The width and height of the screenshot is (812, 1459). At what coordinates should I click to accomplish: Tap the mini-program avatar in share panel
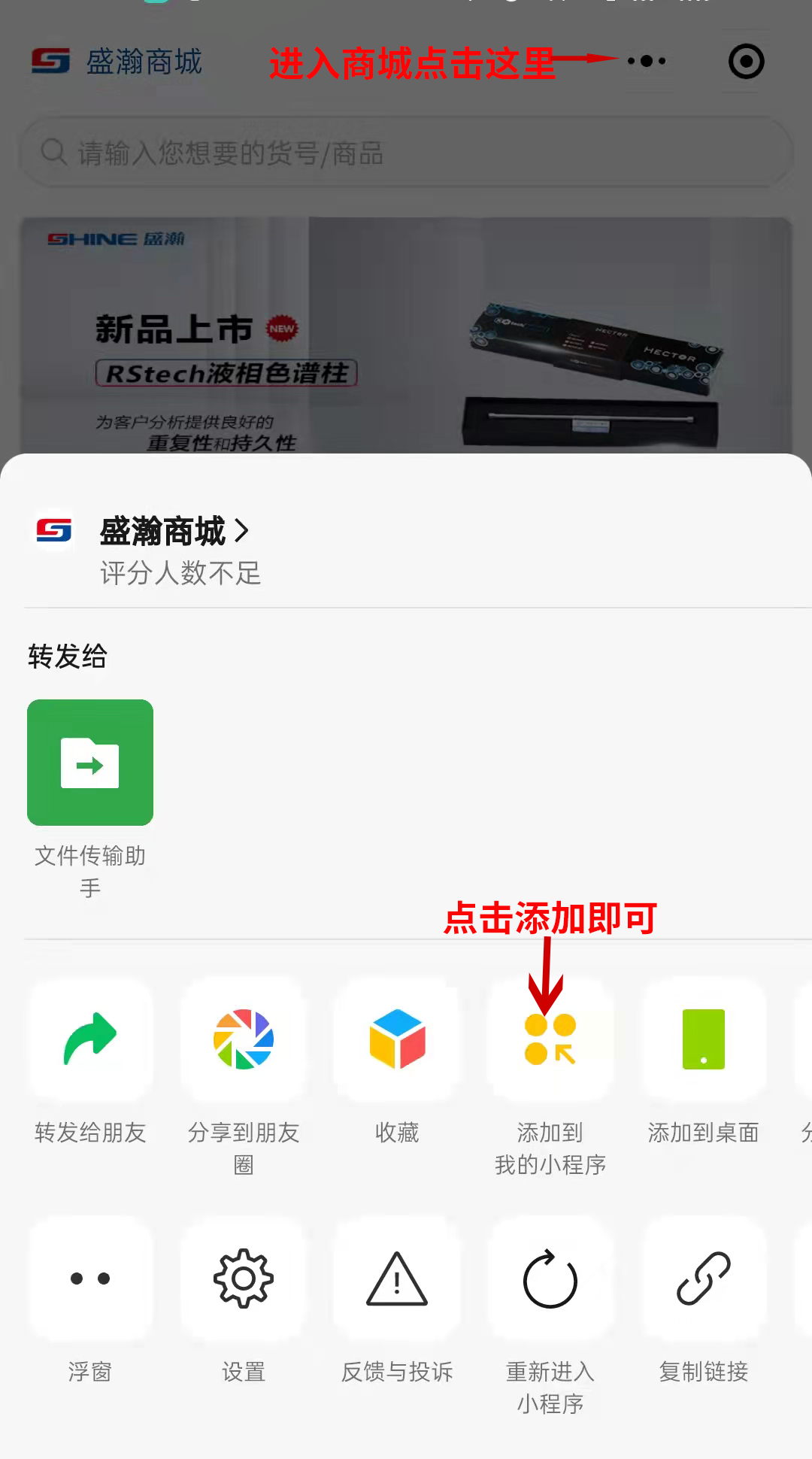pyautogui.click(x=53, y=531)
